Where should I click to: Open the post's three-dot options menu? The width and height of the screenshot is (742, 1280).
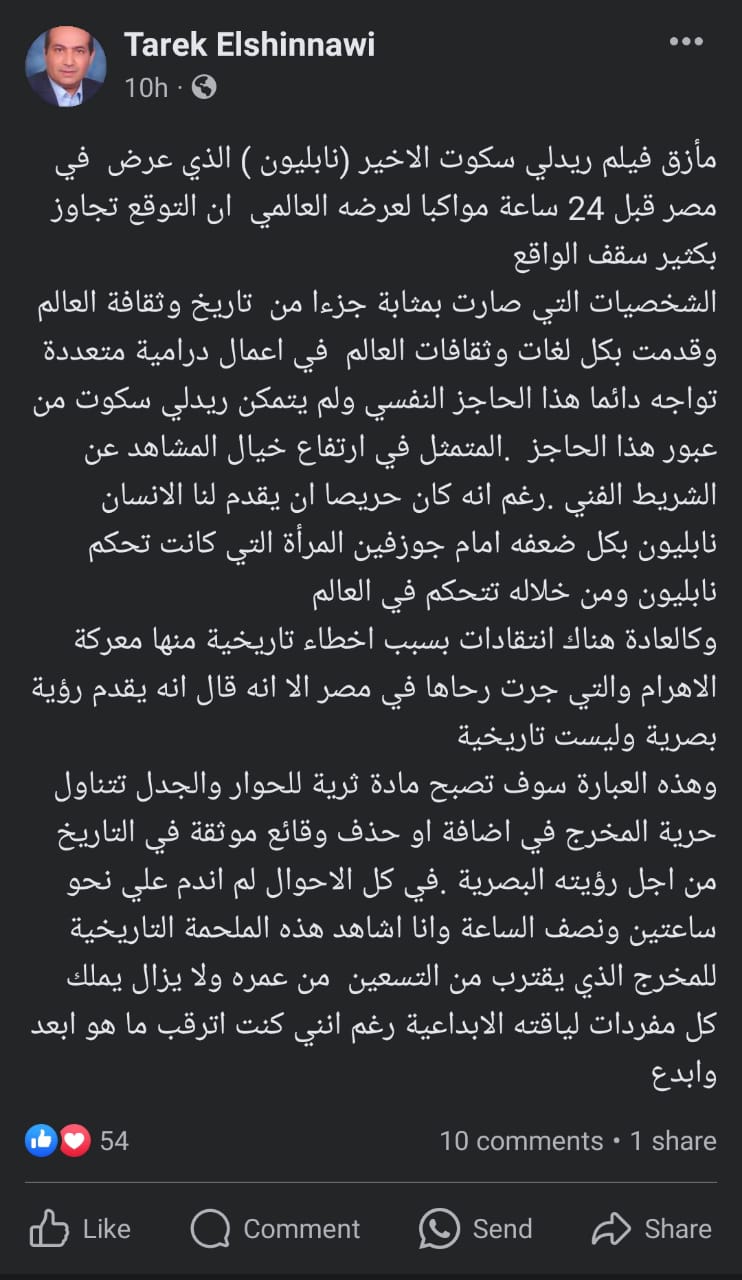click(686, 43)
